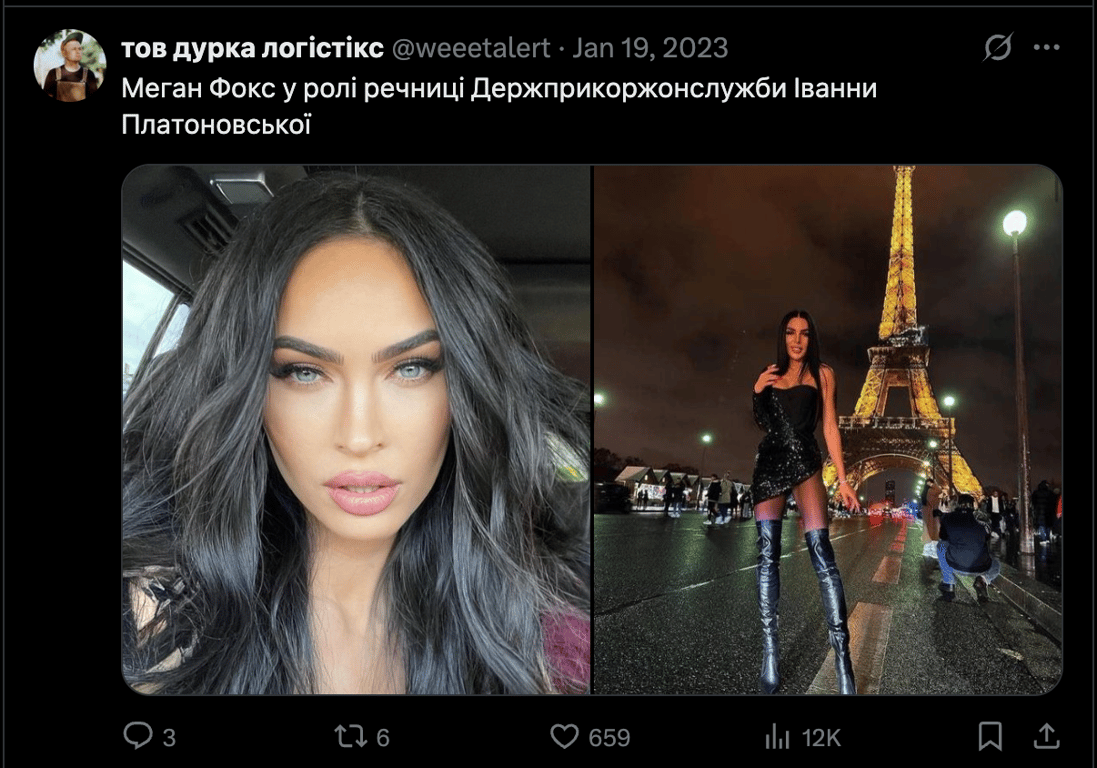1097x768 pixels.
Task: Reply to the post with 3 comments
Action: [137, 737]
